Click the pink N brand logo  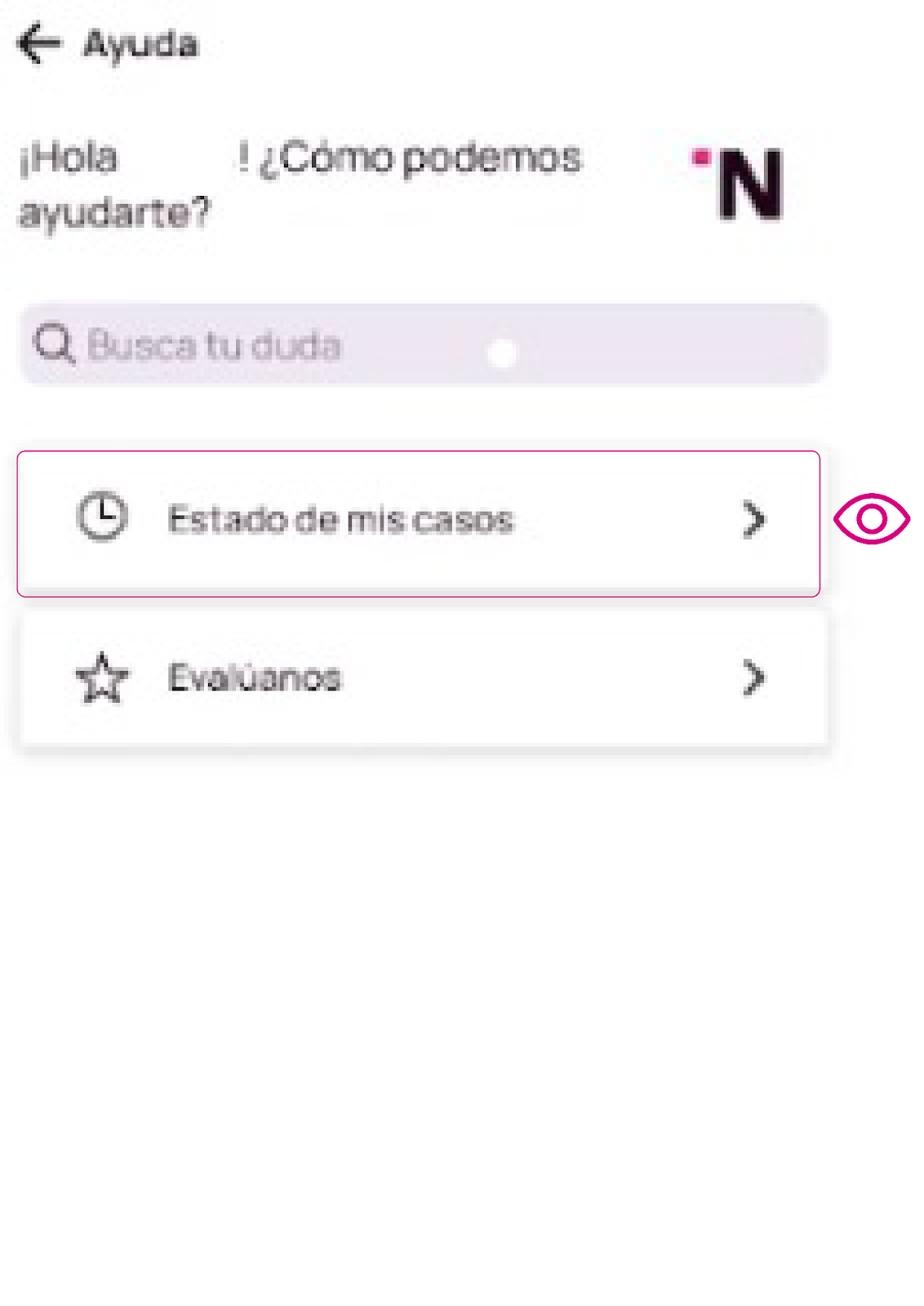(x=752, y=188)
